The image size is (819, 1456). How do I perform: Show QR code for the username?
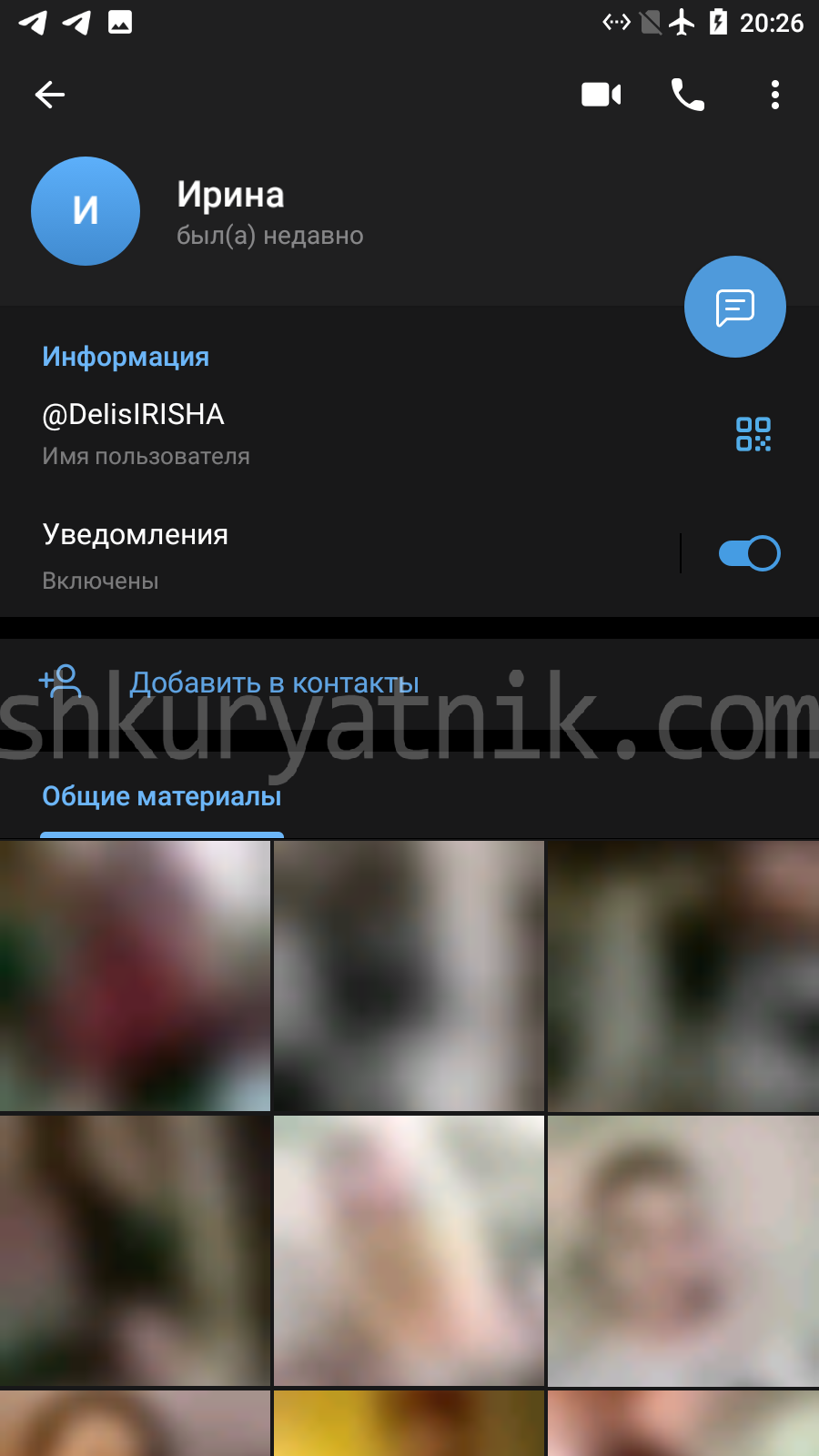[x=753, y=434]
